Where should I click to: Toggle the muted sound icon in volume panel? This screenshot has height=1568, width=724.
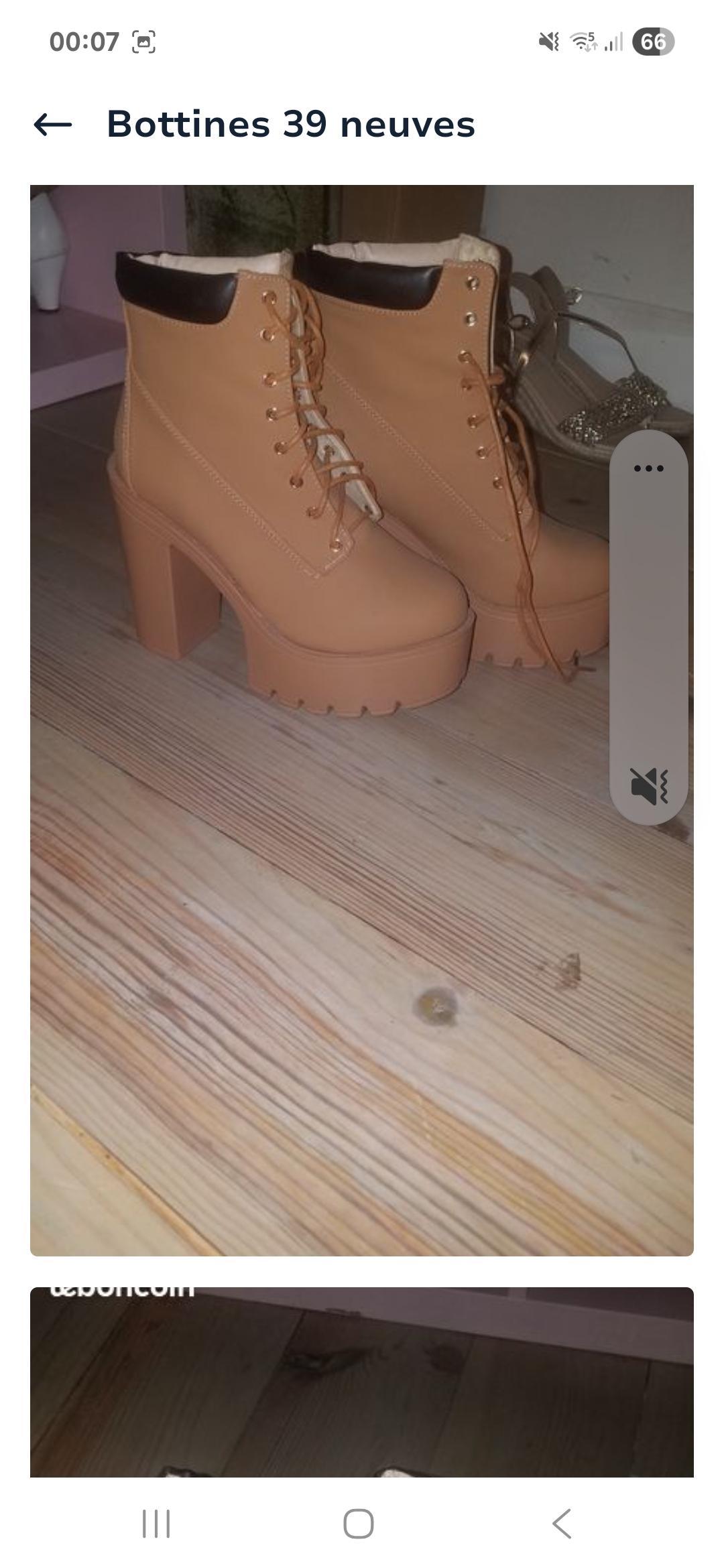click(x=648, y=785)
